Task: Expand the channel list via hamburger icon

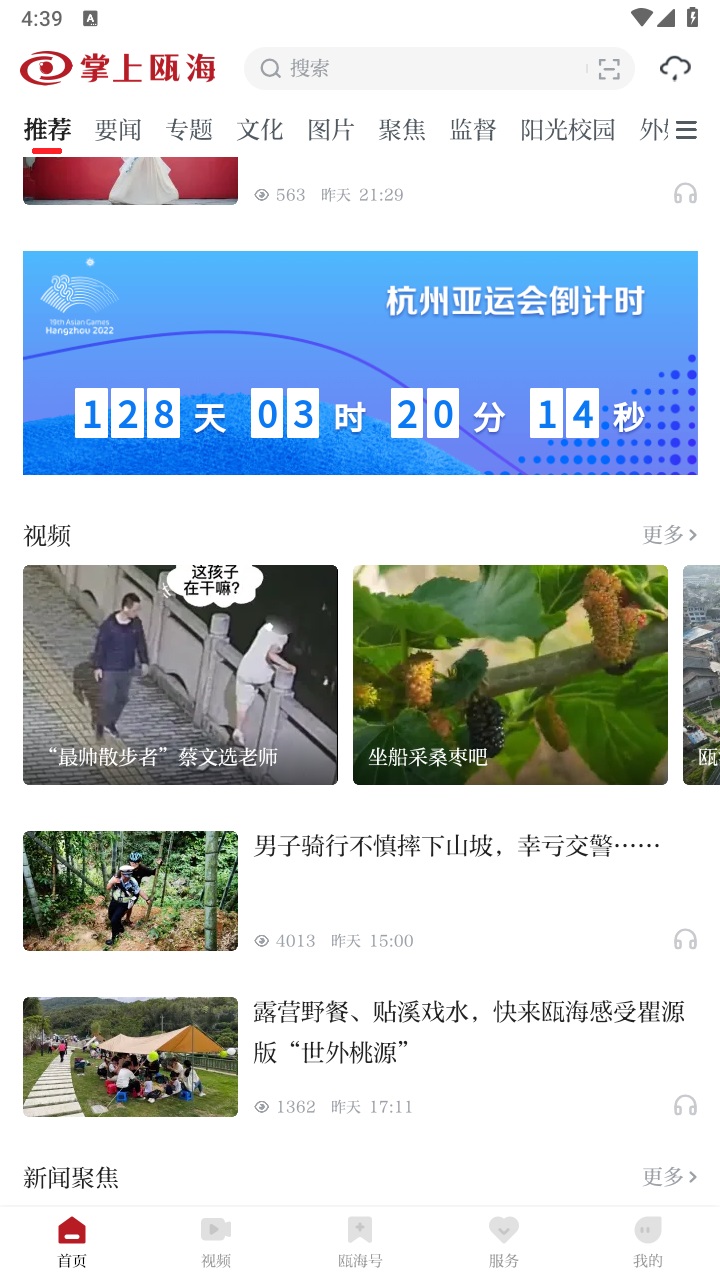Action: click(686, 129)
